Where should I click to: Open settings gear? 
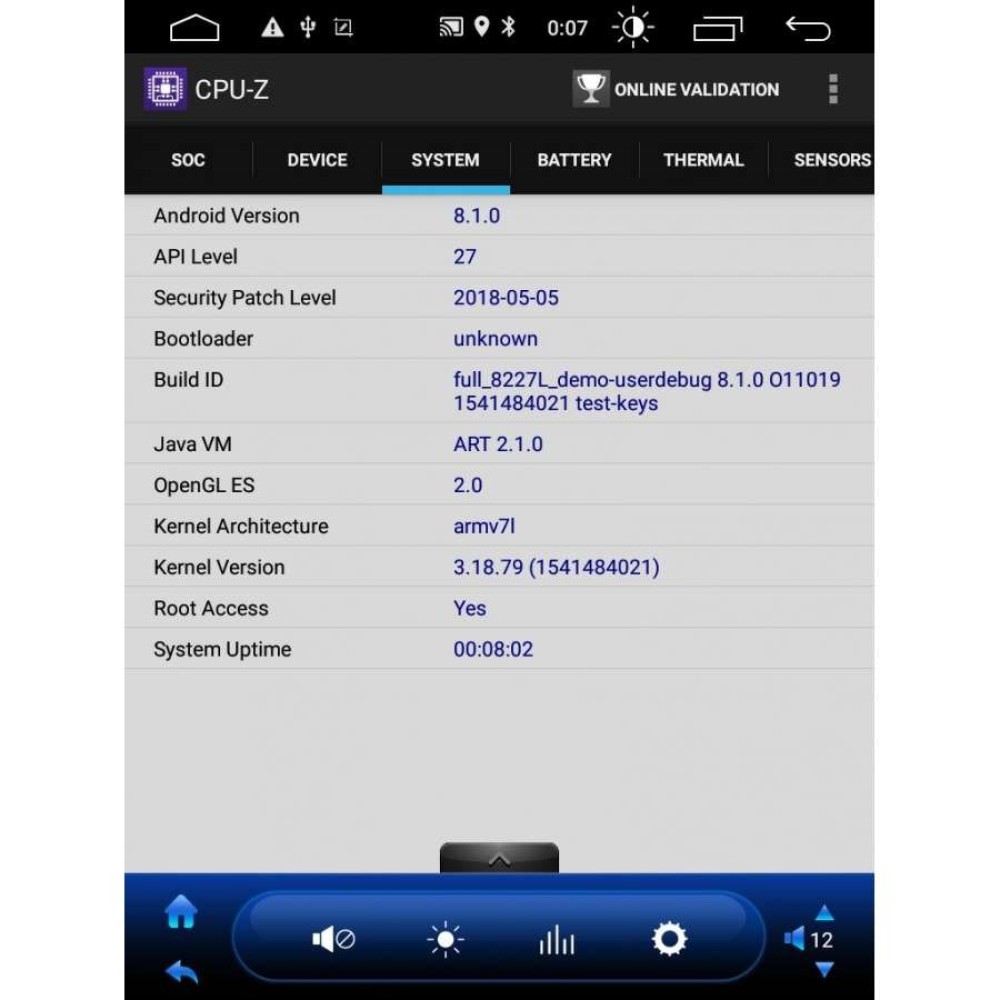[x=669, y=939]
